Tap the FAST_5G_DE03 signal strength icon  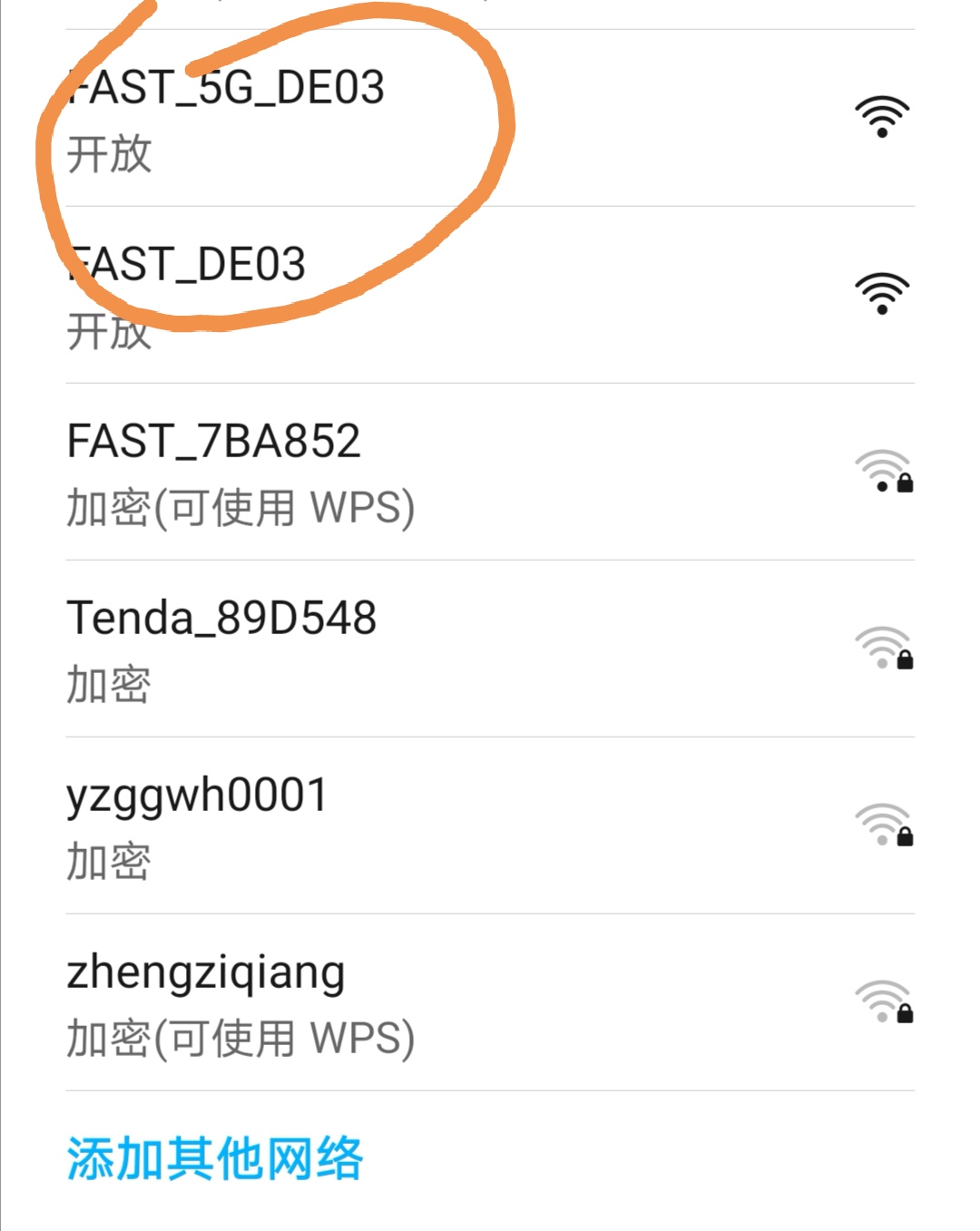click(882, 114)
